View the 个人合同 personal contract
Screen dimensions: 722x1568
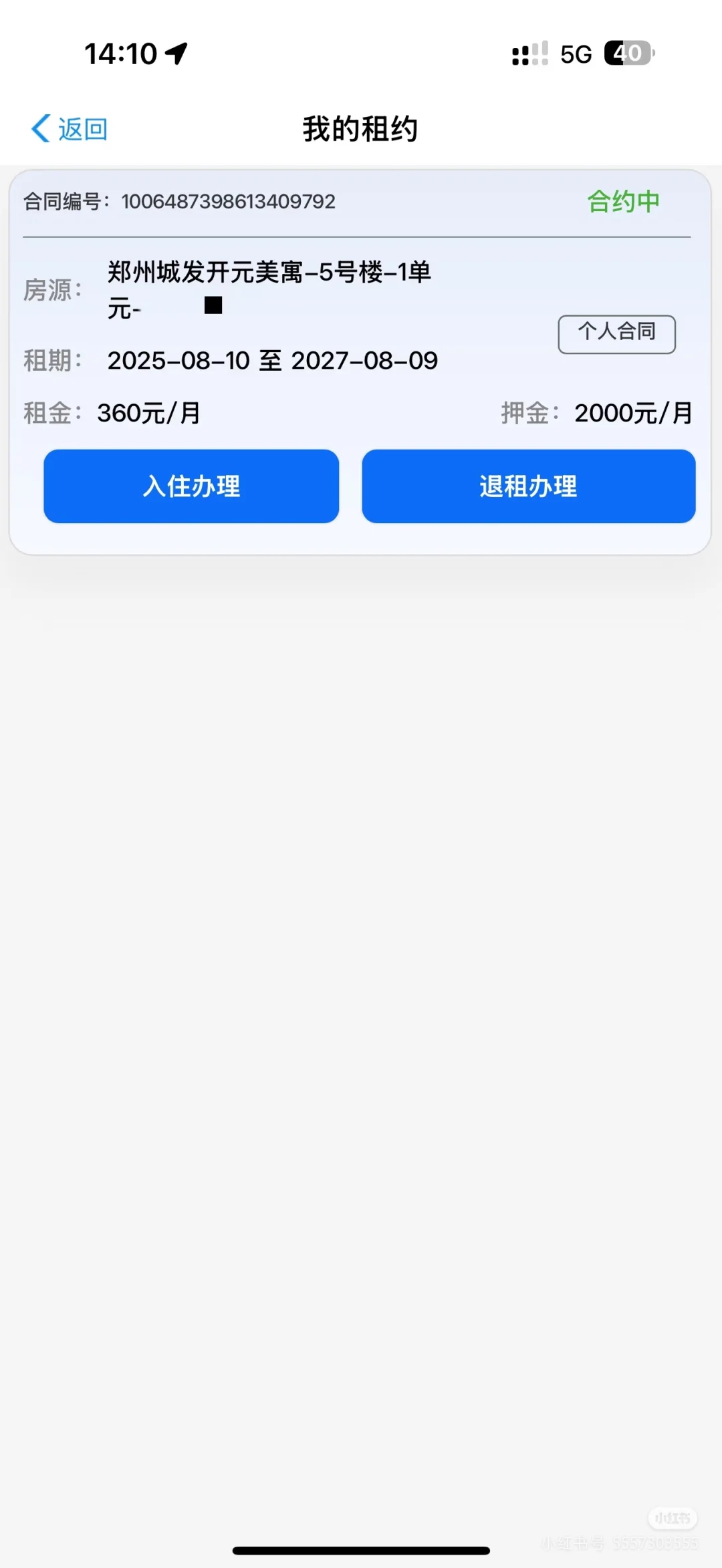tap(616, 333)
